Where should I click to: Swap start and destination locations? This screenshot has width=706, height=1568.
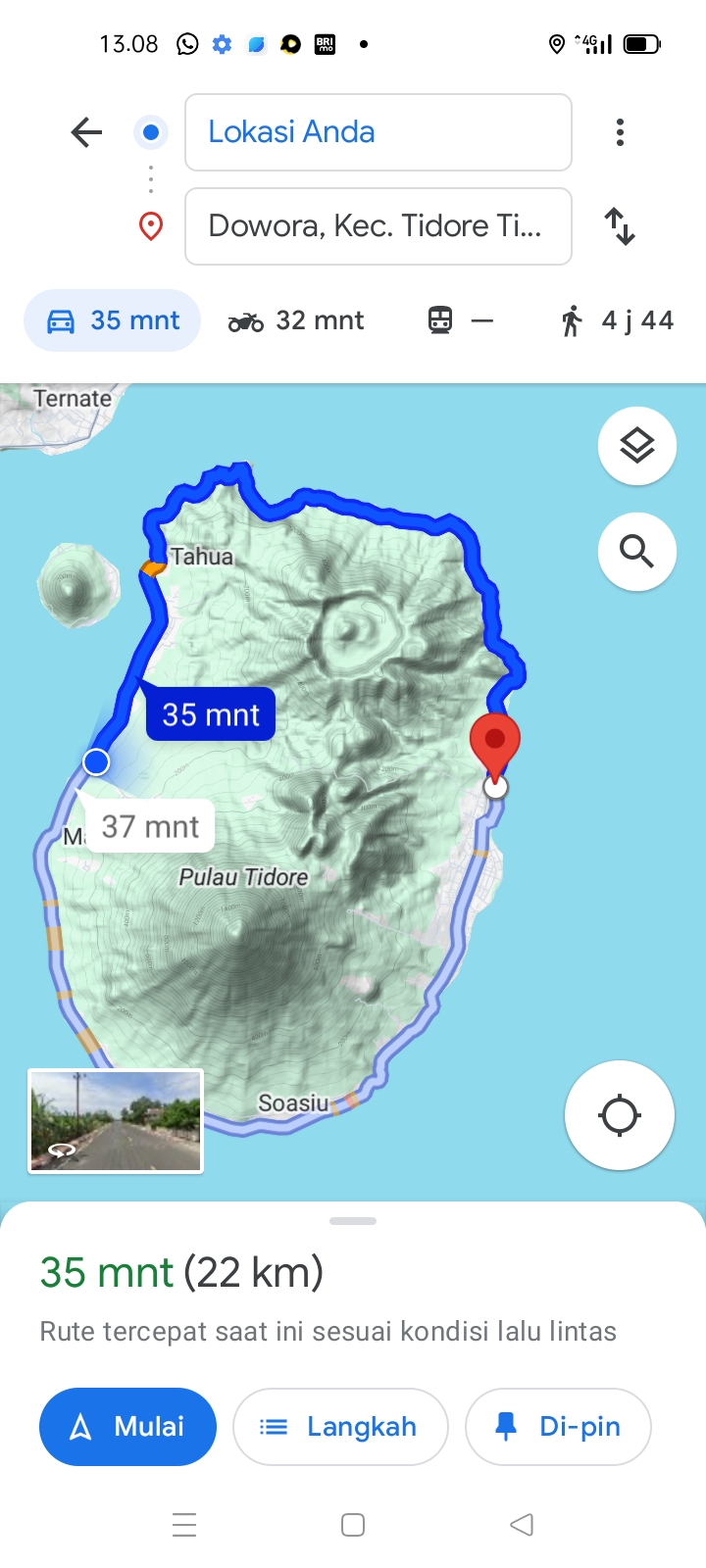pos(620,226)
